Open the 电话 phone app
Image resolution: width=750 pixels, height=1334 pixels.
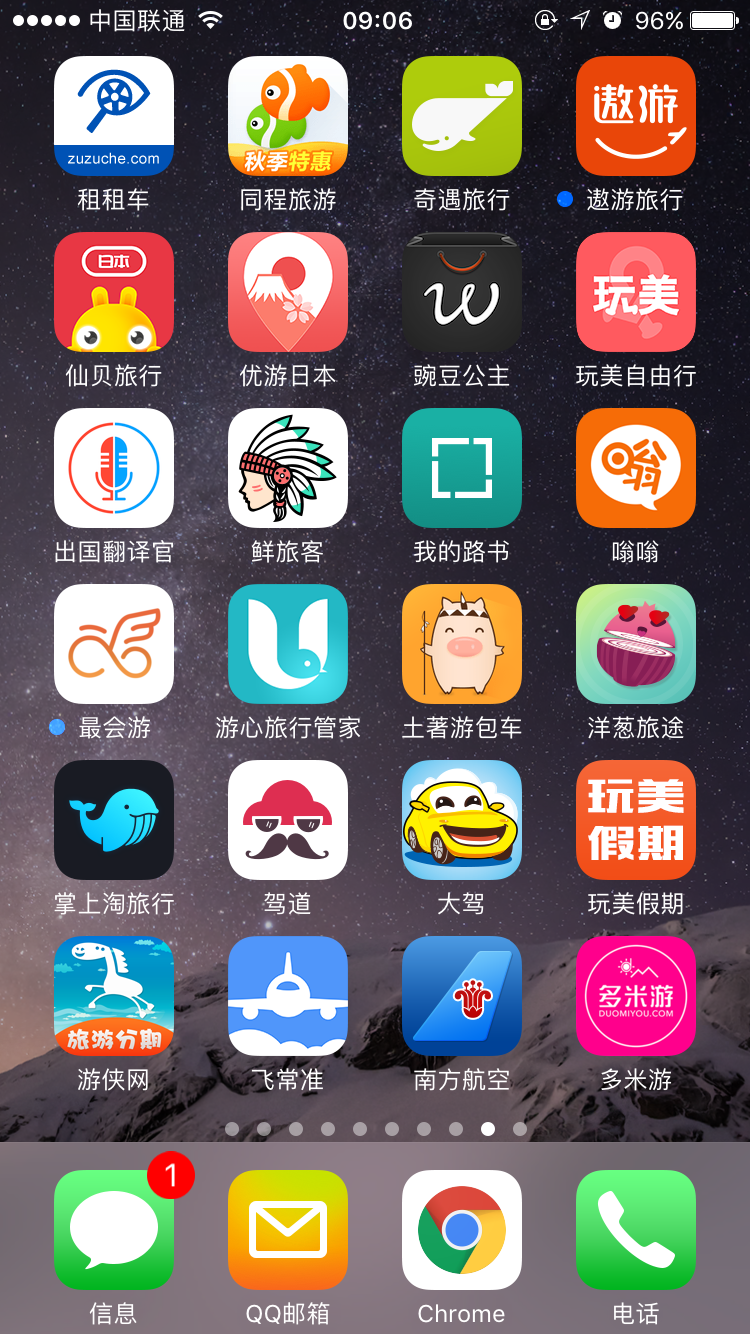(636, 1230)
